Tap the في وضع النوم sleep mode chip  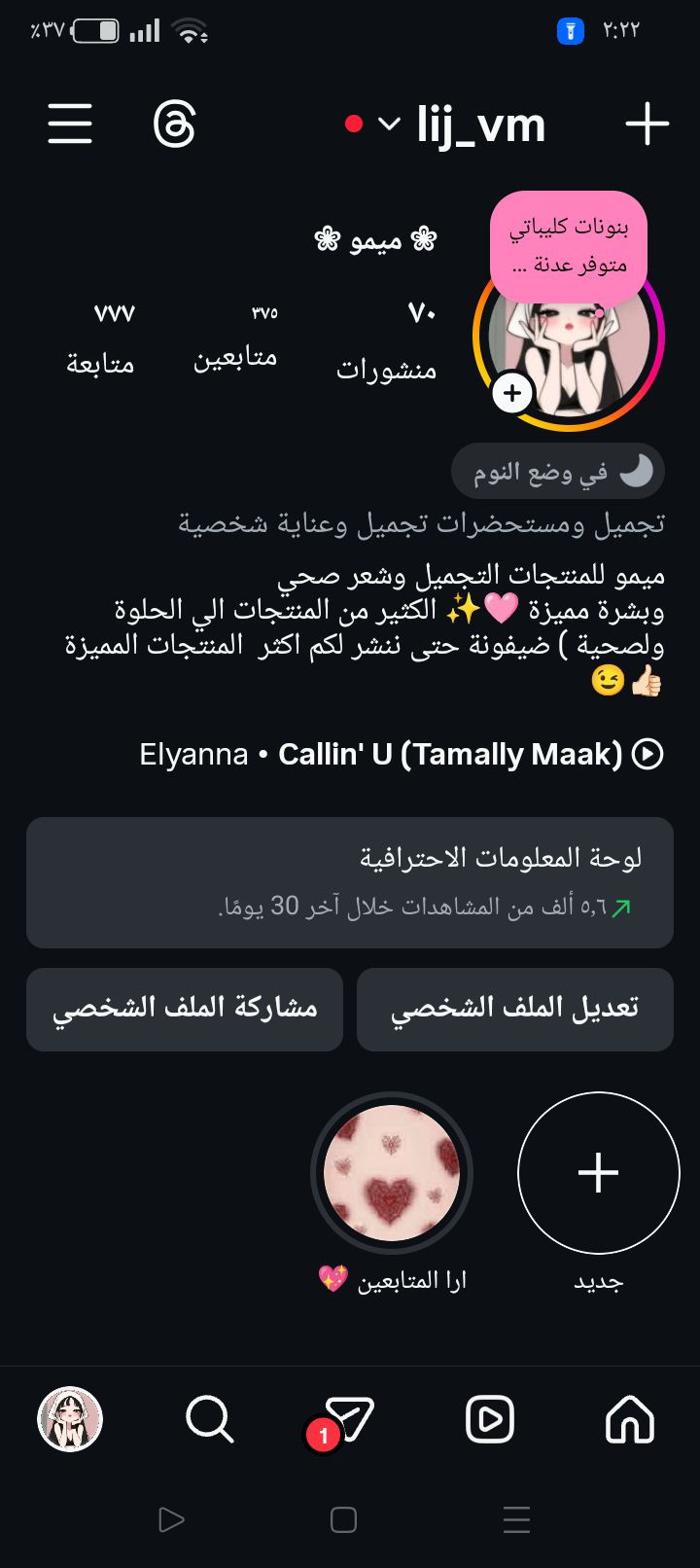[558, 473]
